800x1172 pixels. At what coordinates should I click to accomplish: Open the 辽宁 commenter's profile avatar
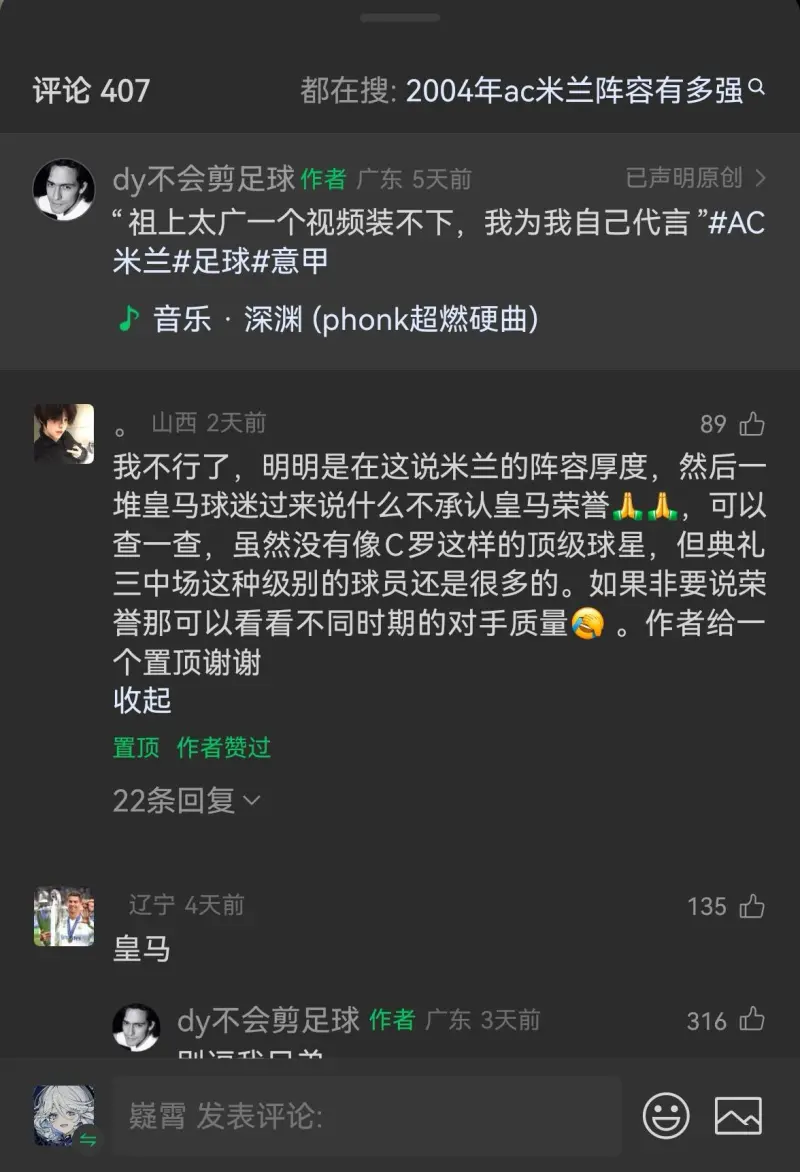64,916
